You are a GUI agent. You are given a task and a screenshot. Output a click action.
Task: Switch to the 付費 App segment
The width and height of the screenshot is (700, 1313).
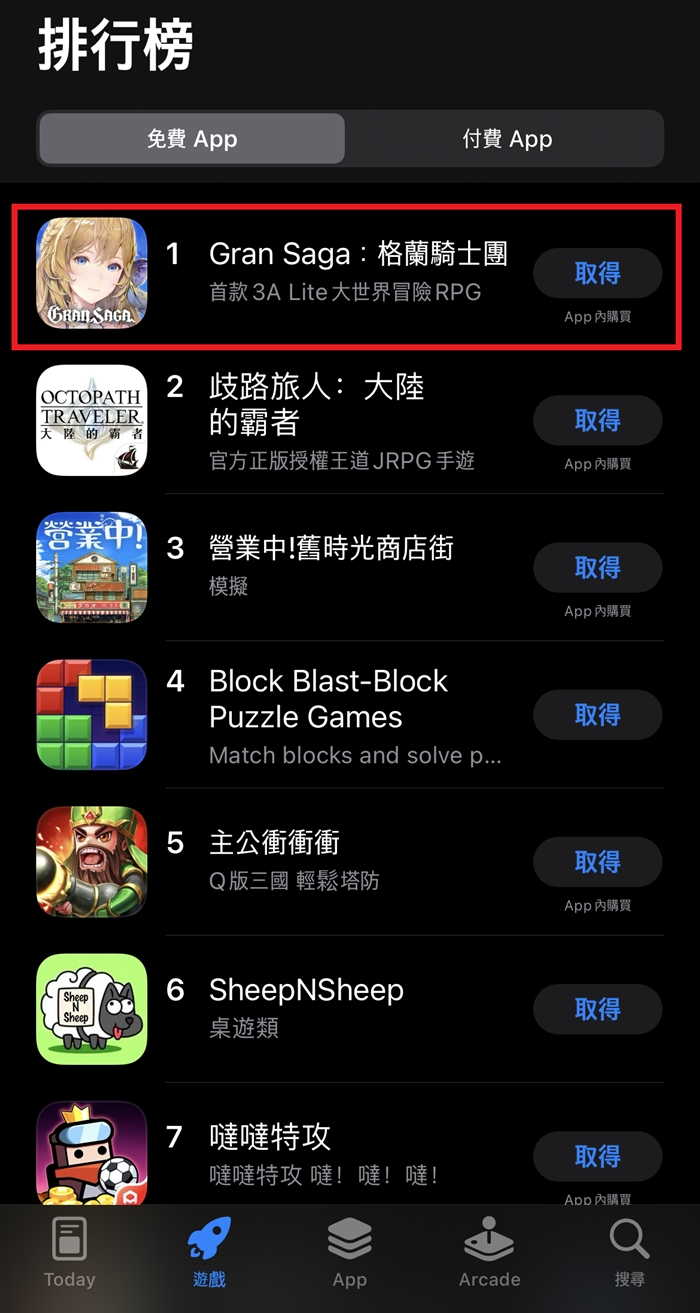pyautogui.click(x=507, y=139)
